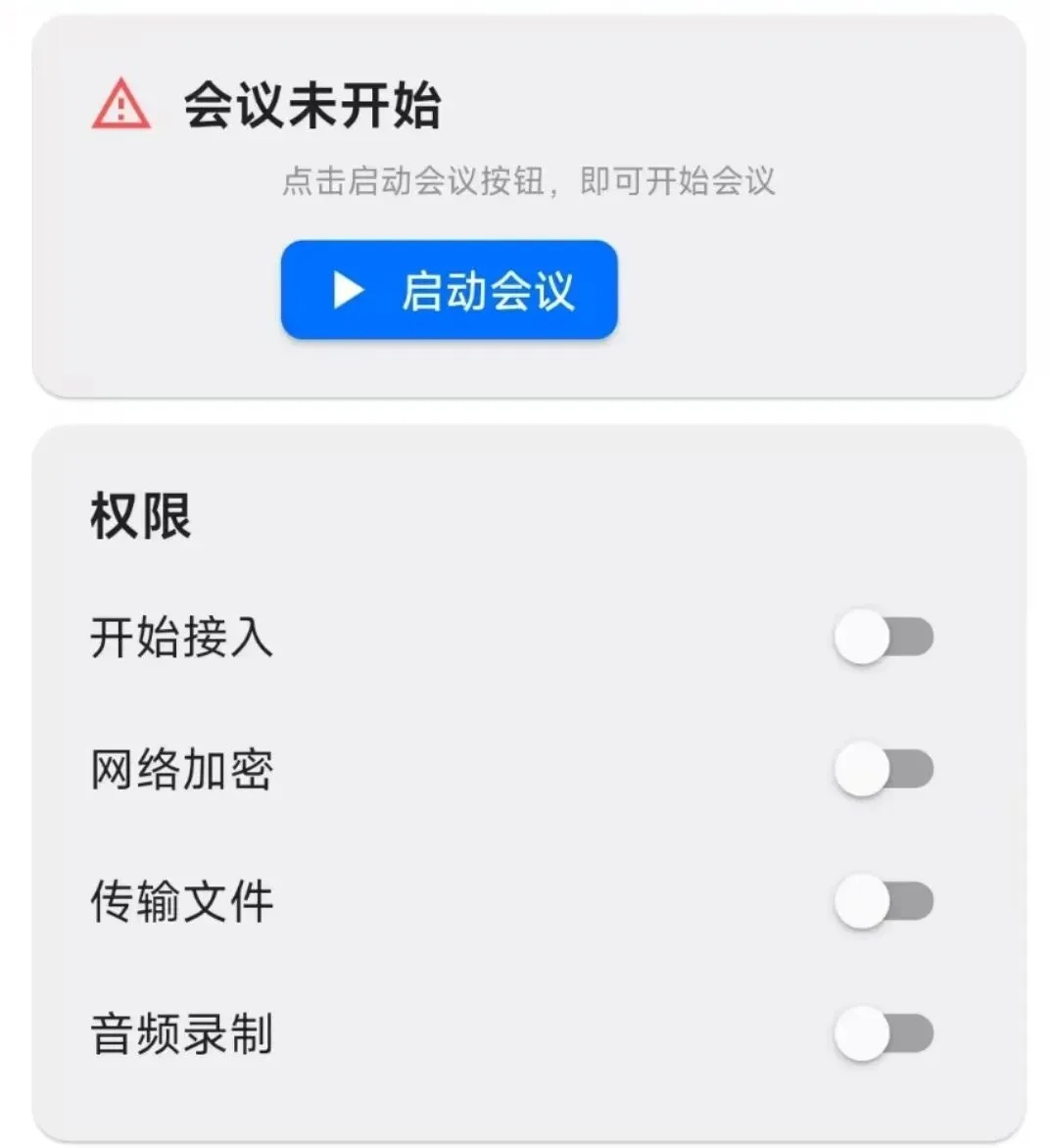Enable the 开始接入 toggle switch
1050x1148 pixels.
[882, 637]
